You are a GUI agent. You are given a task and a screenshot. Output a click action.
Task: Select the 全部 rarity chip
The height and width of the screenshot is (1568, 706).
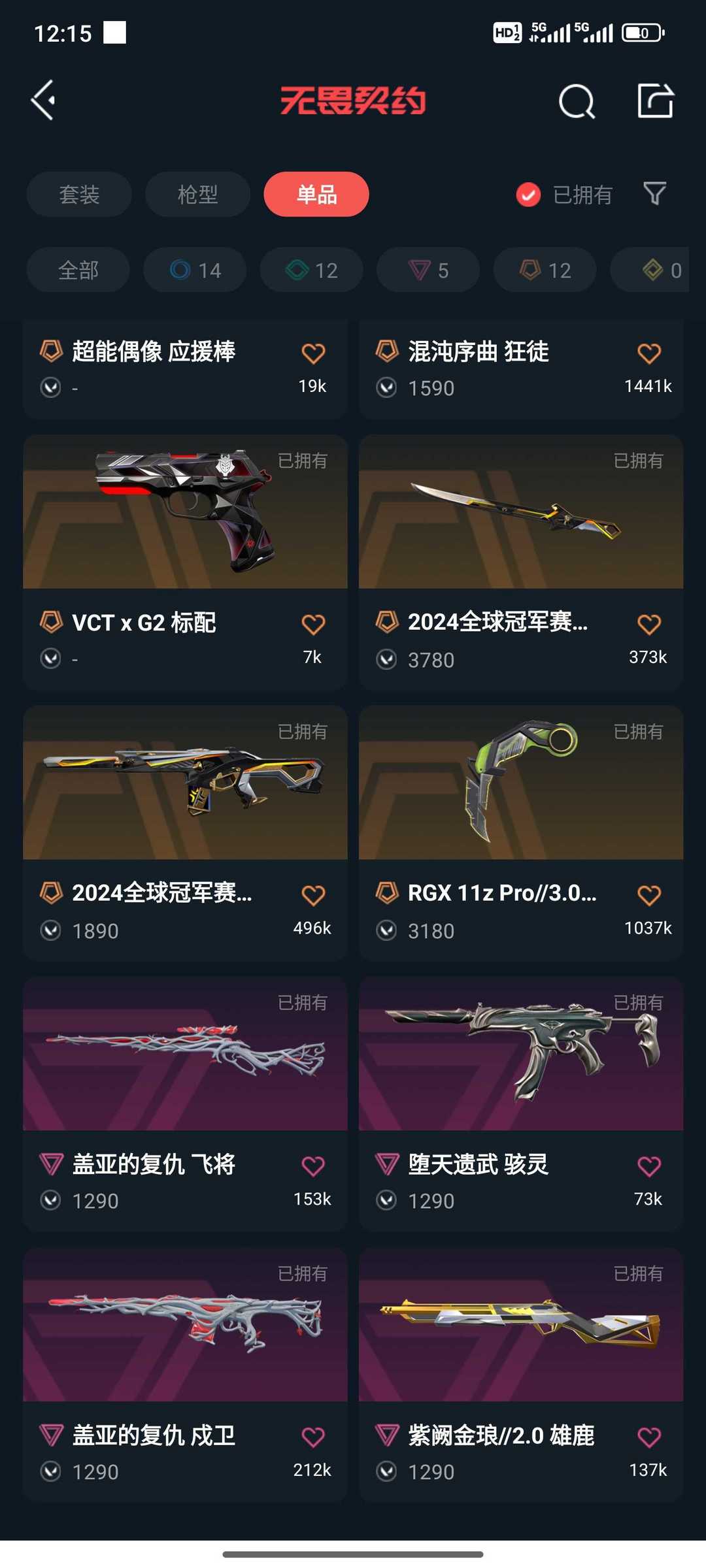tap(78, 270)
